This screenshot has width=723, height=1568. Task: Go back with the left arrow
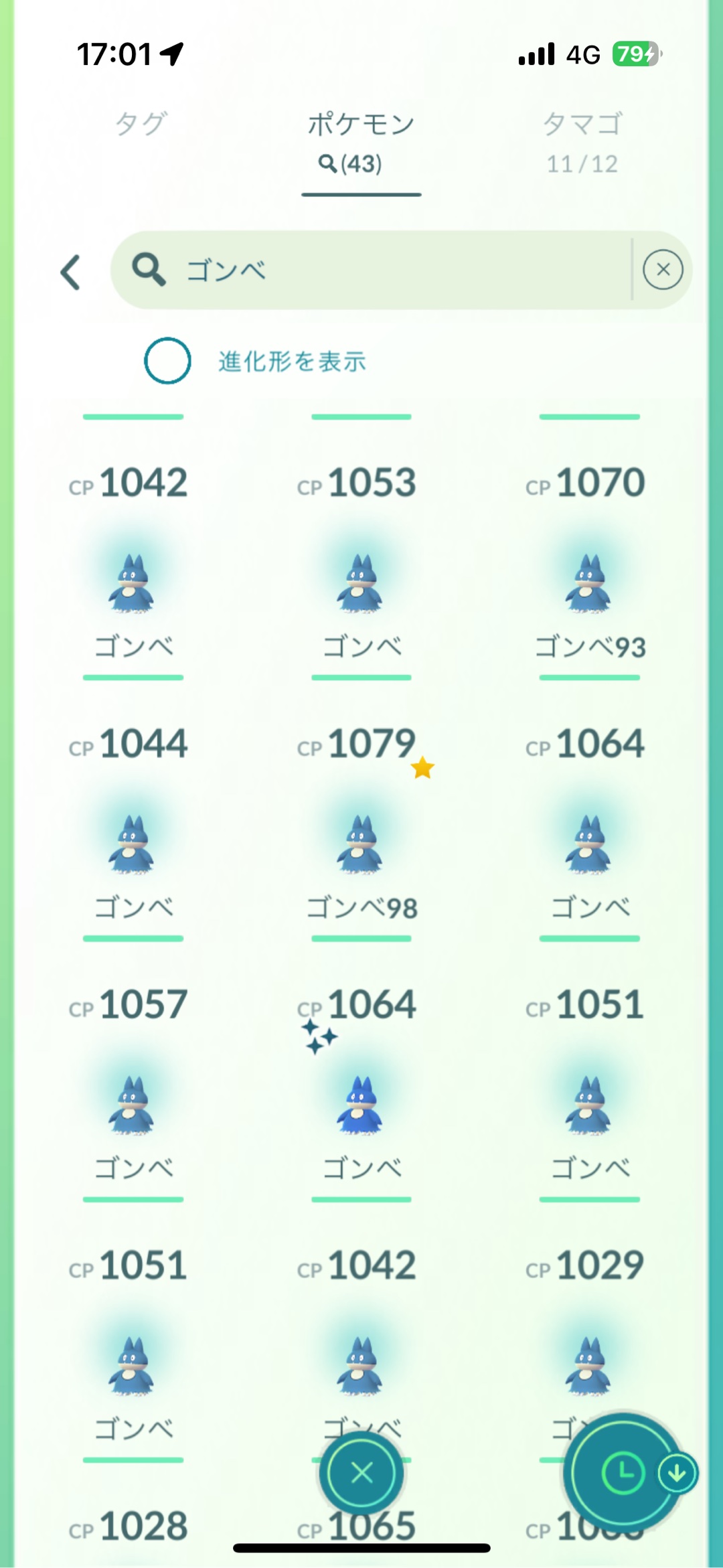71,272
